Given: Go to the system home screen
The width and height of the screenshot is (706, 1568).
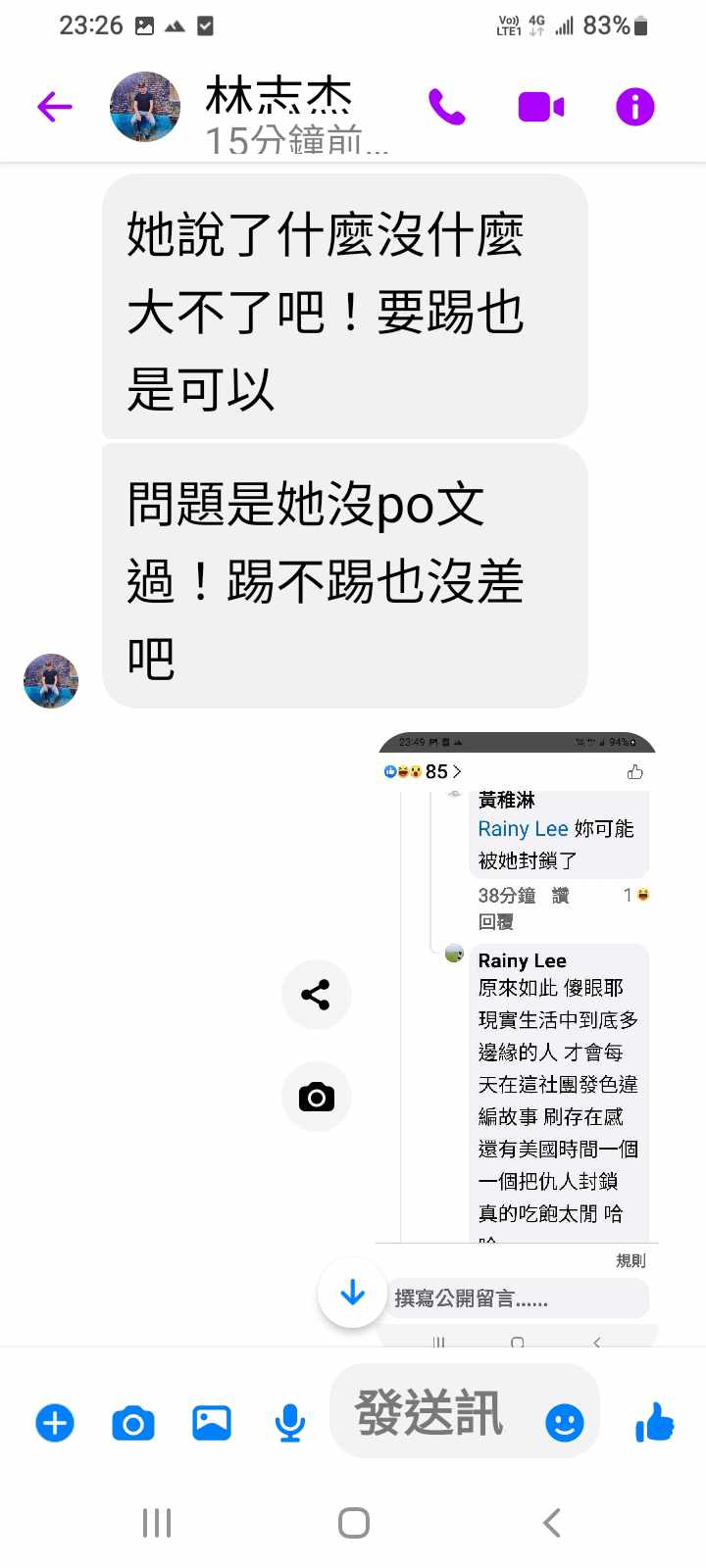Looking at the screenshot, I should click(x=353, y=1523).
